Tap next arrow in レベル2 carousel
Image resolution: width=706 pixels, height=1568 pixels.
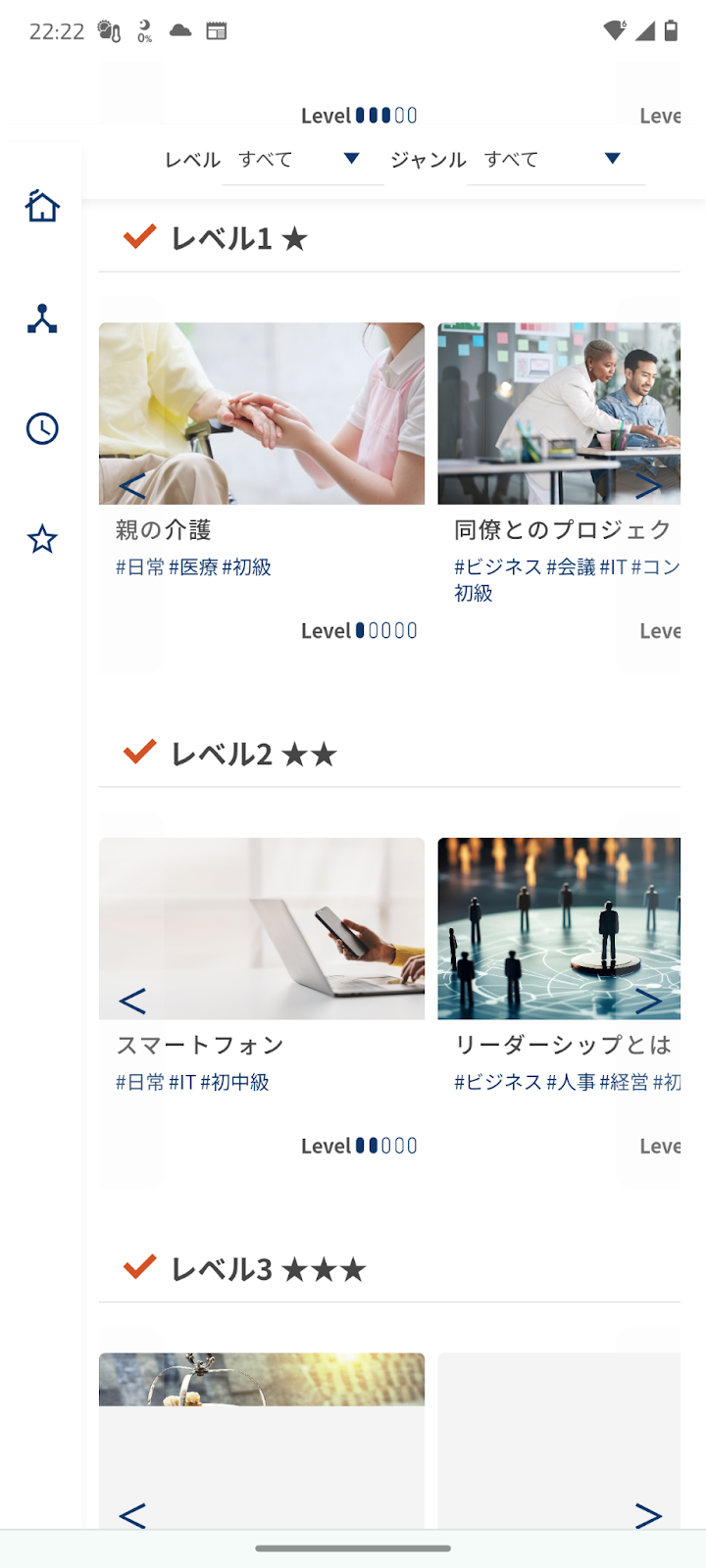tap(648, 1001)
